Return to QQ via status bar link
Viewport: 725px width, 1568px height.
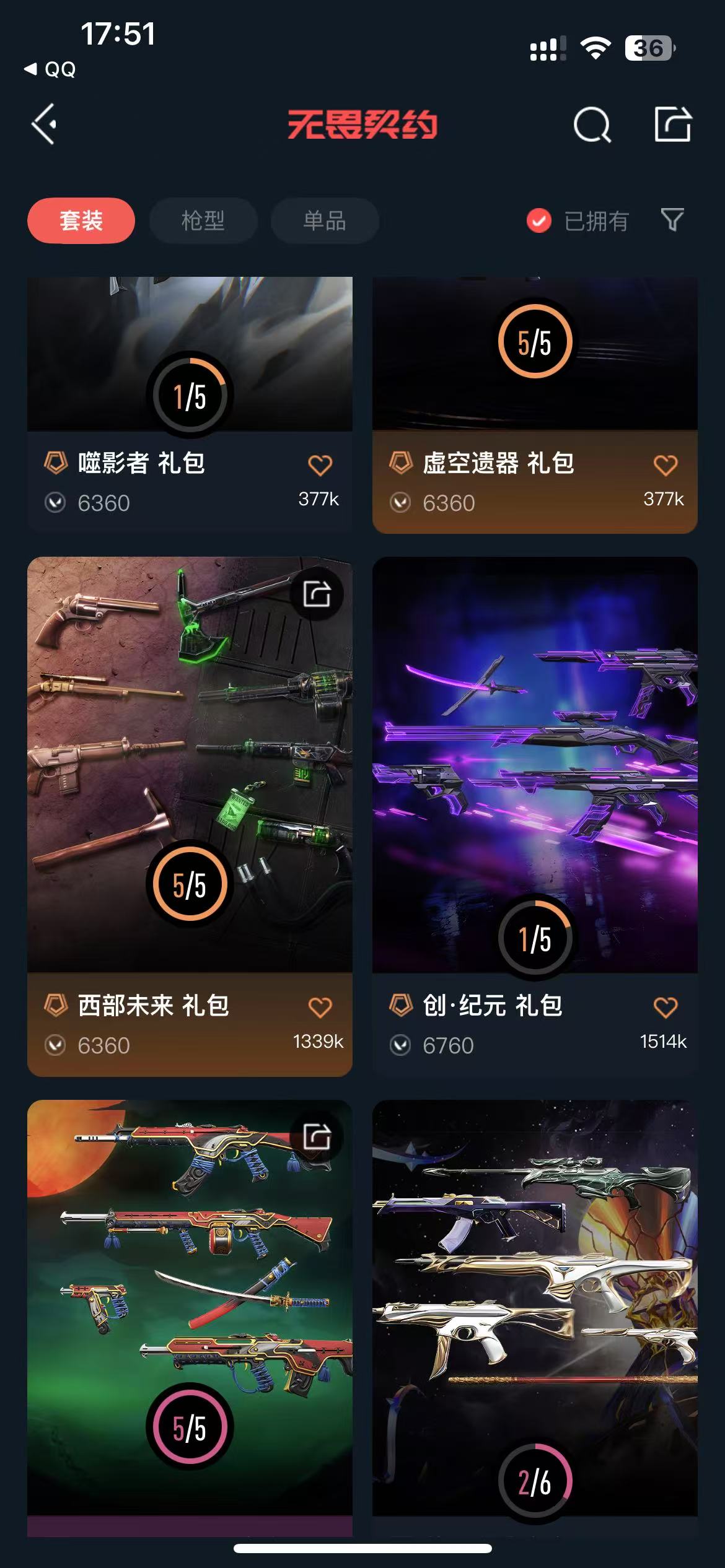(x=51, y=69)
